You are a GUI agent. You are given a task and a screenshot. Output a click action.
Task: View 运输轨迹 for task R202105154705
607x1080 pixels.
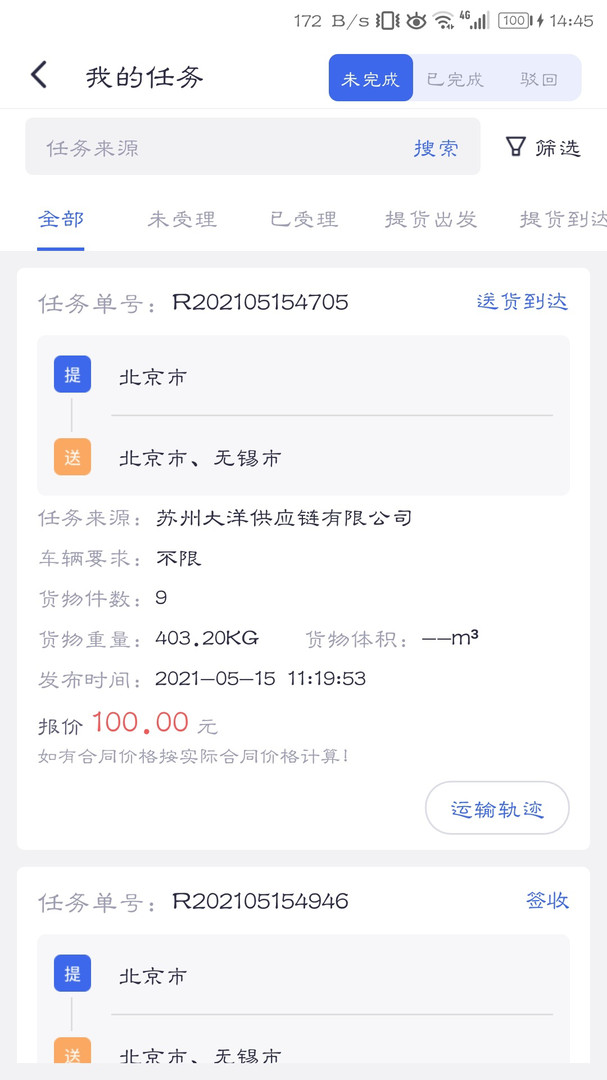pyautogui.click(x=497, y=808)
